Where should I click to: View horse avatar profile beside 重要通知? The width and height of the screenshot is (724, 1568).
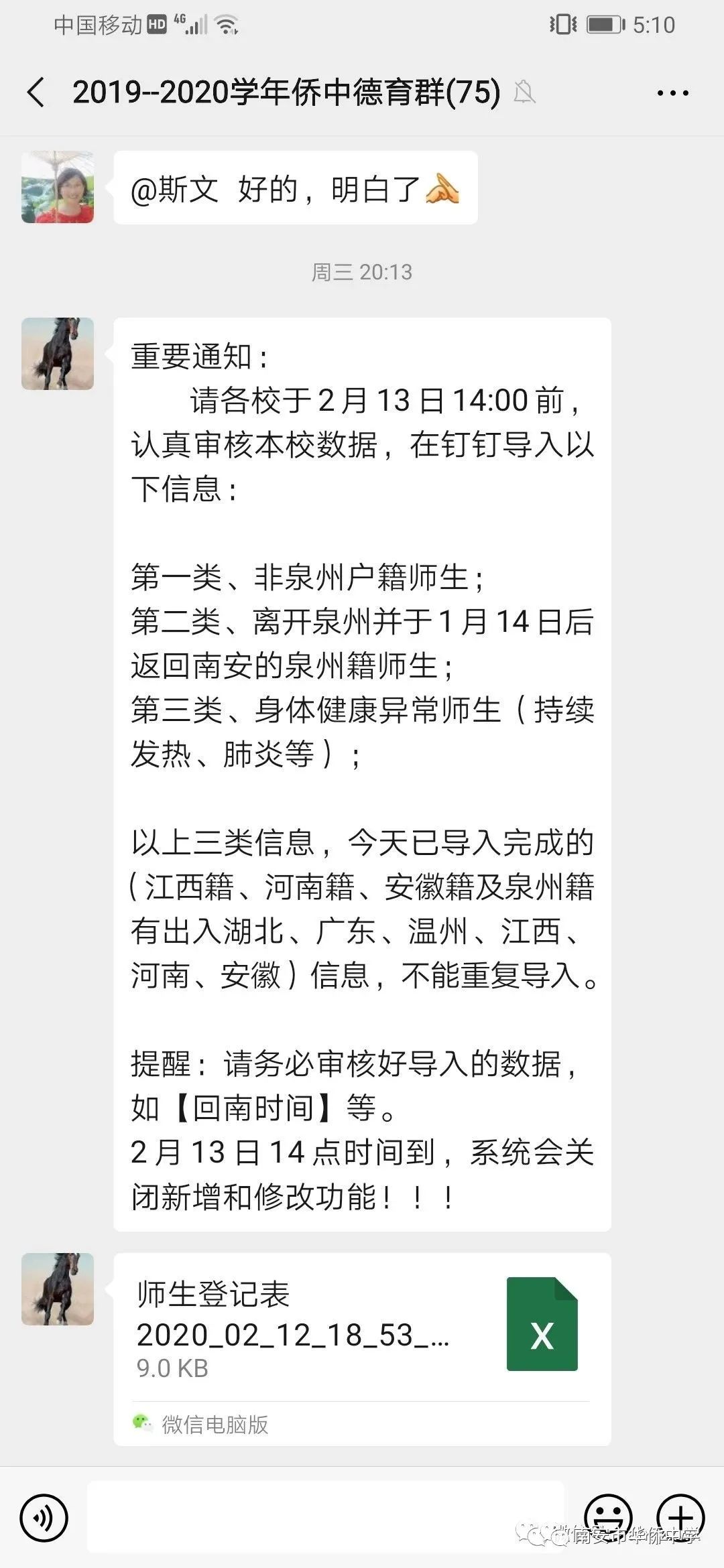pyautogui.click(x=58, y=354)
